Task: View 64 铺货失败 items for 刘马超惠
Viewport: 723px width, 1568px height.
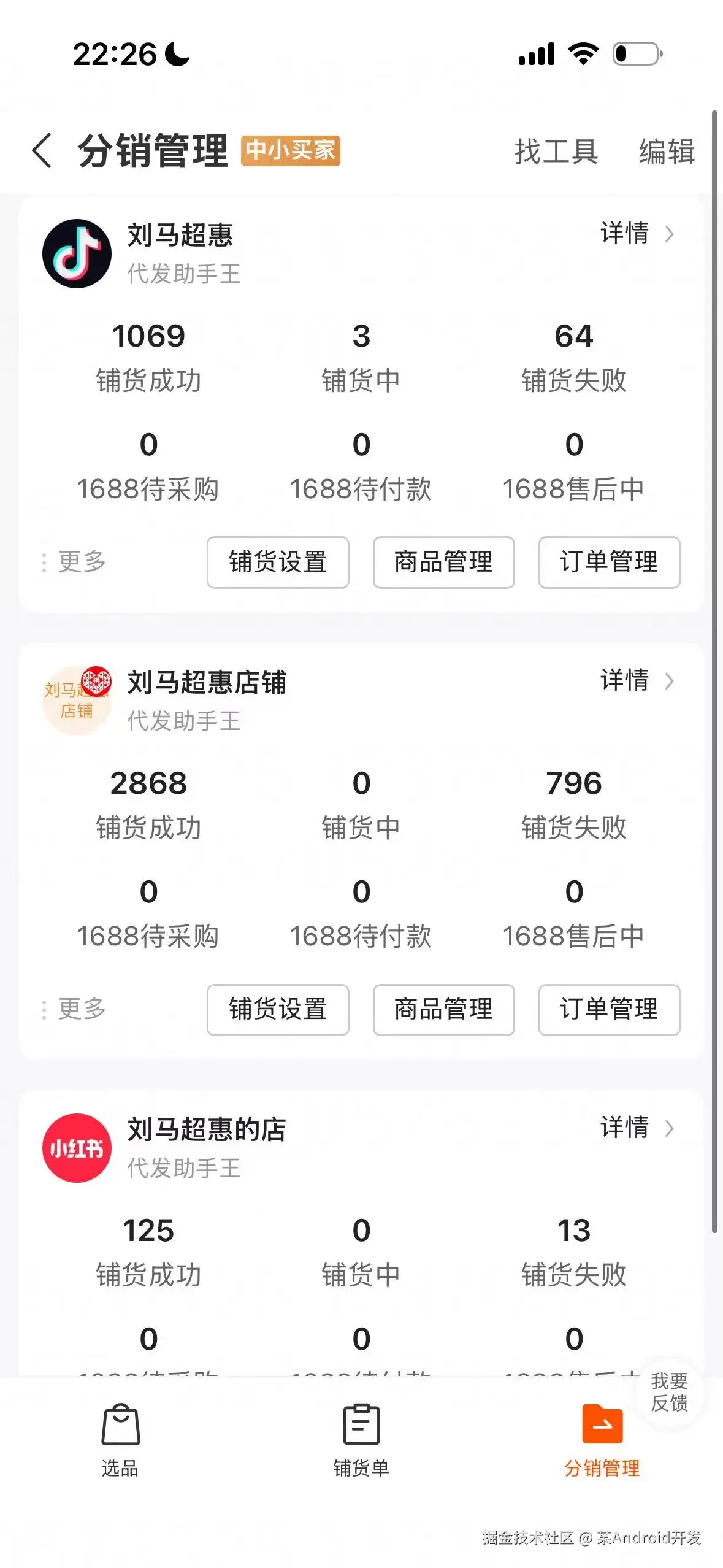Action: point(574,357)
